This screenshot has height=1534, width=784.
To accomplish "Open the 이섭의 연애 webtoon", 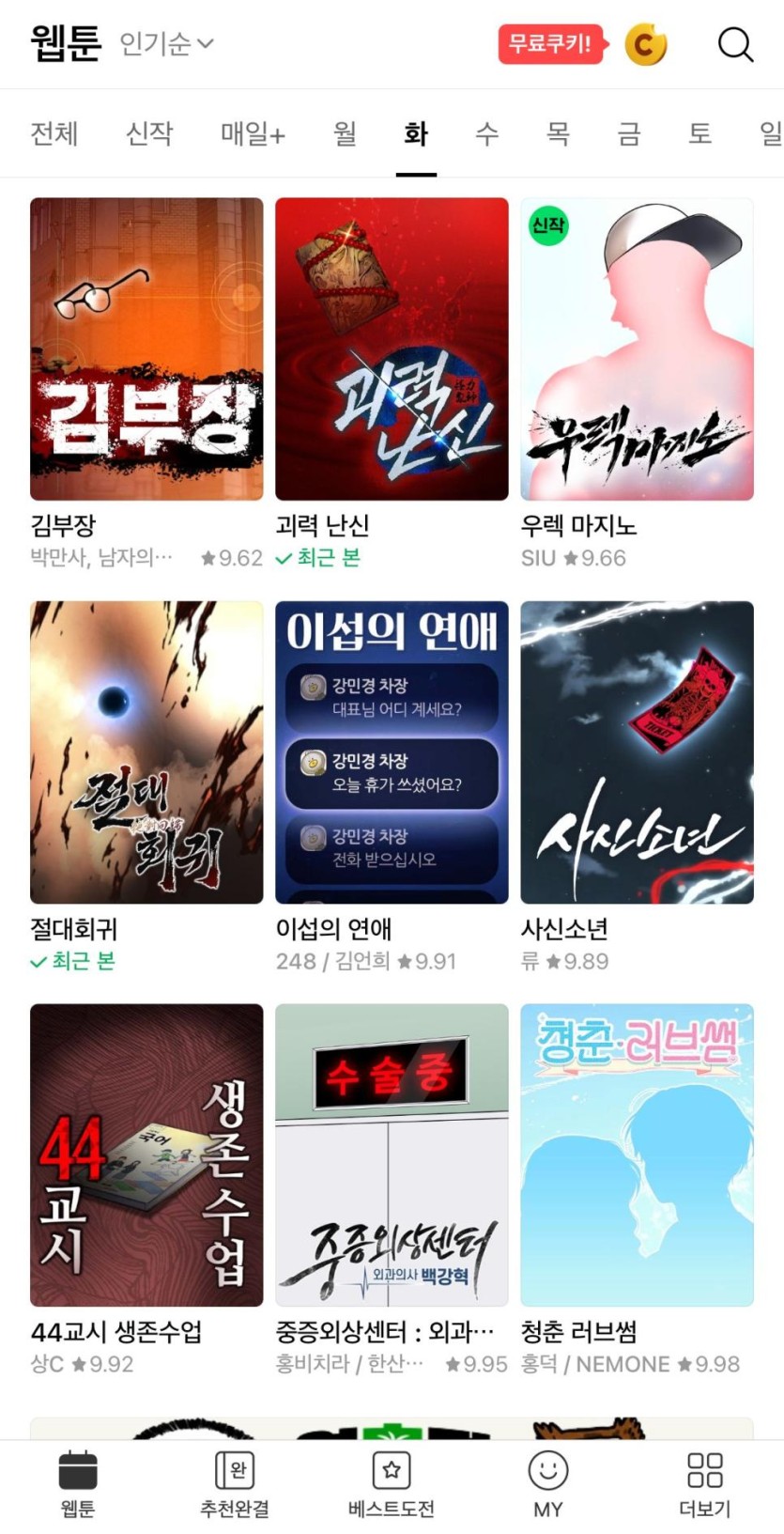I will (392, 752).
